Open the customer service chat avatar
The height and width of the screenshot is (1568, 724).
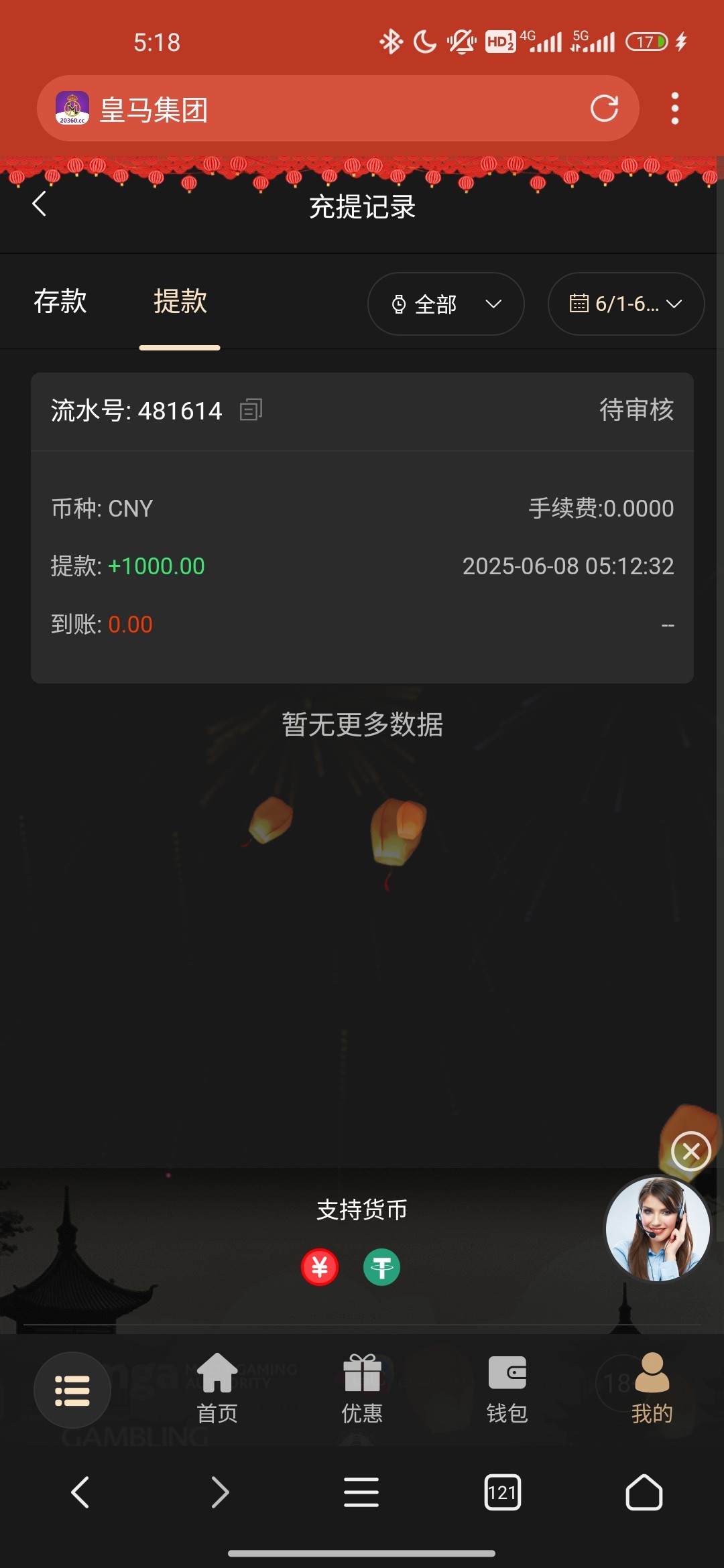tap(657, 1229)
